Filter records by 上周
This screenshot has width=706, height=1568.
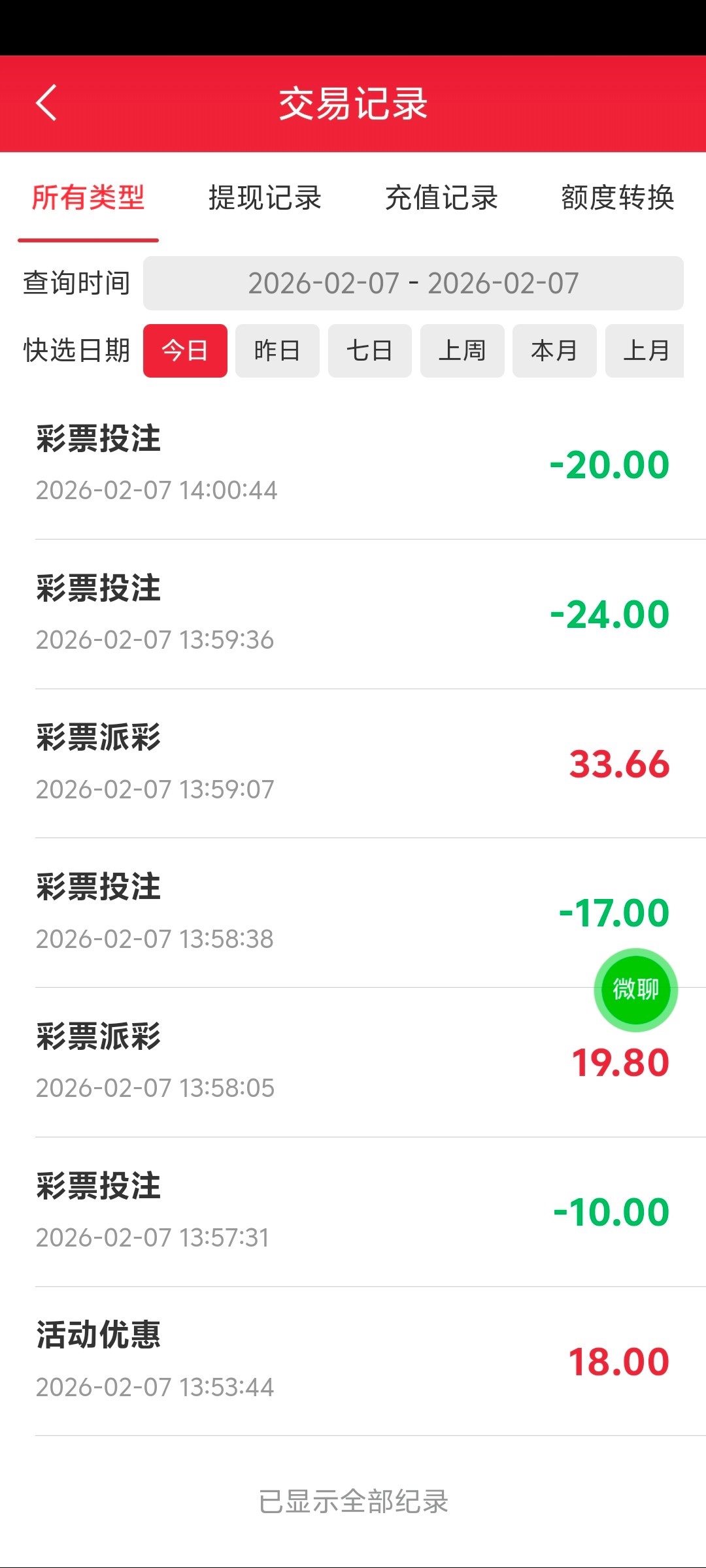coord(462,351)
